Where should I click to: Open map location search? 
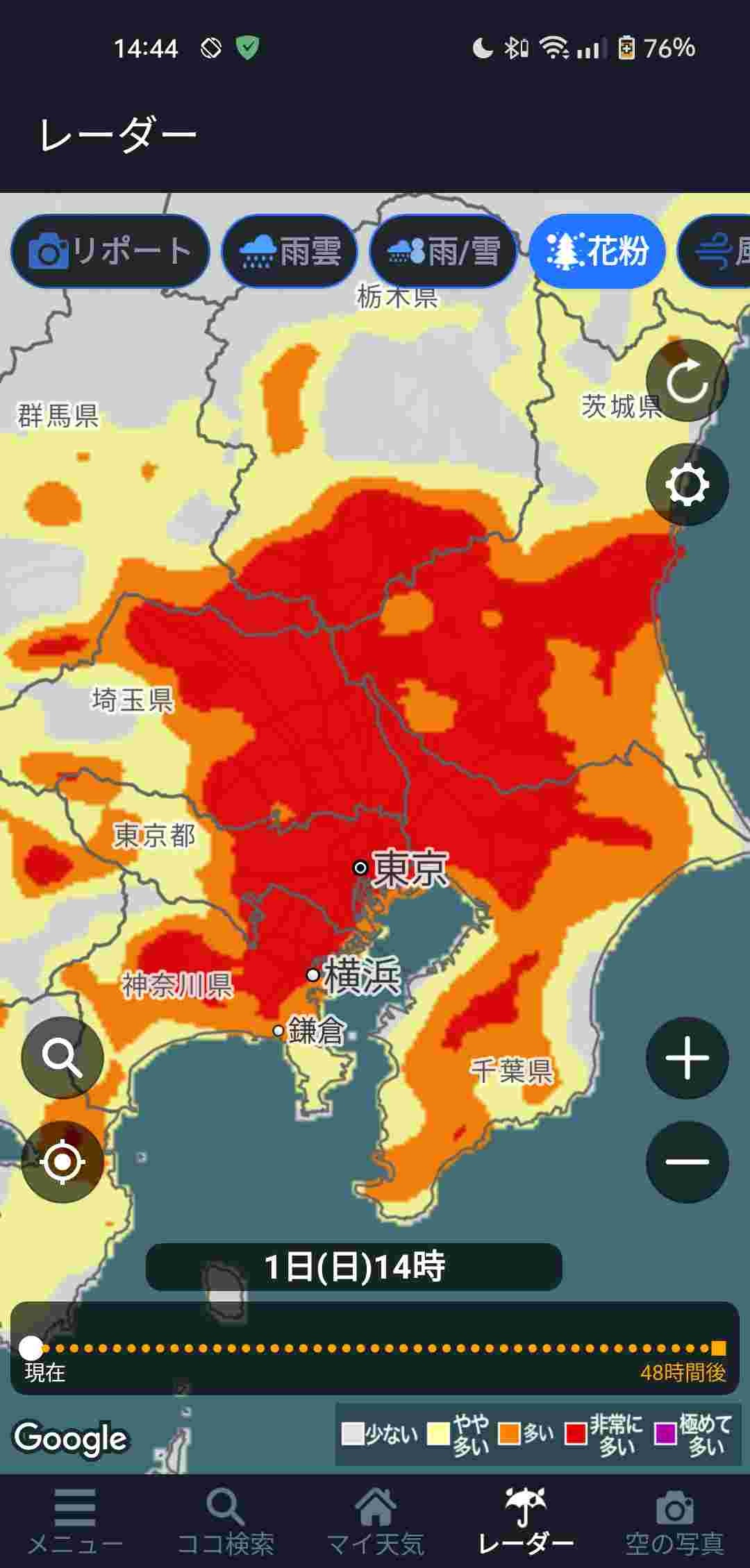click(62, 1057)
